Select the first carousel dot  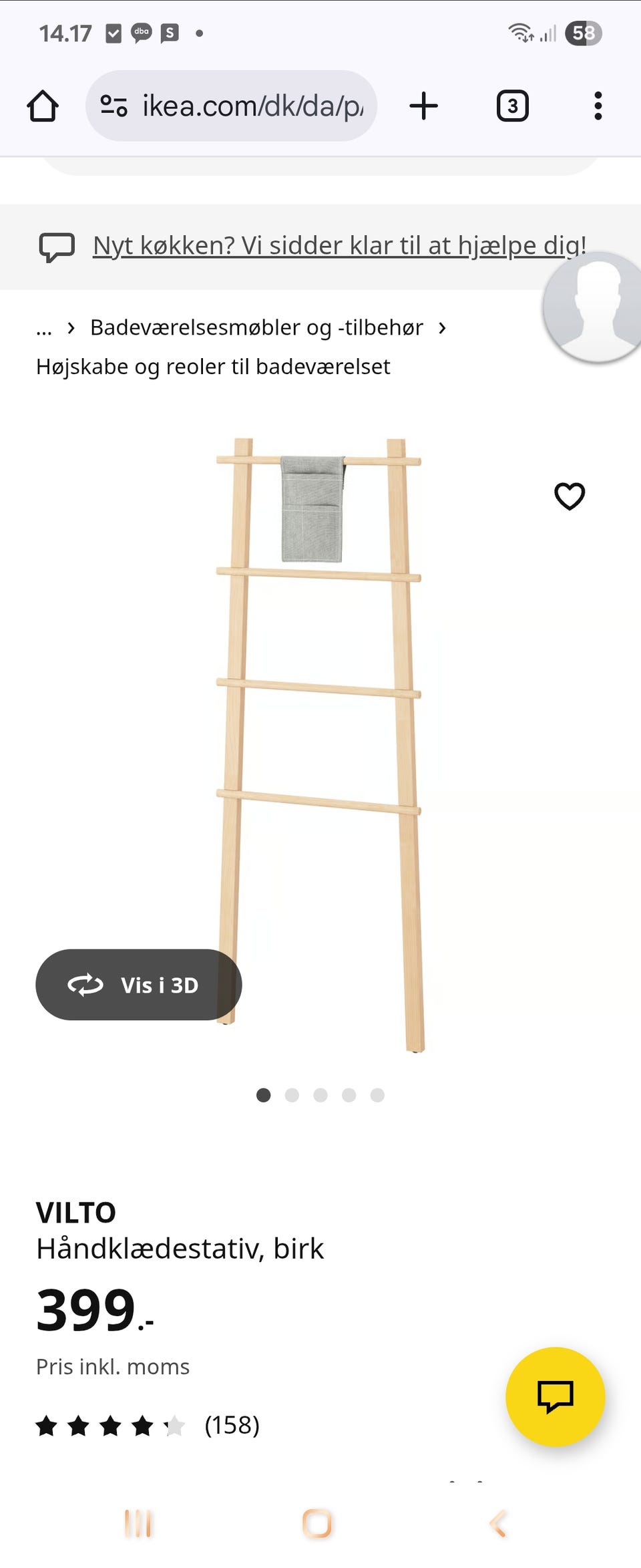click(264, 1095)
